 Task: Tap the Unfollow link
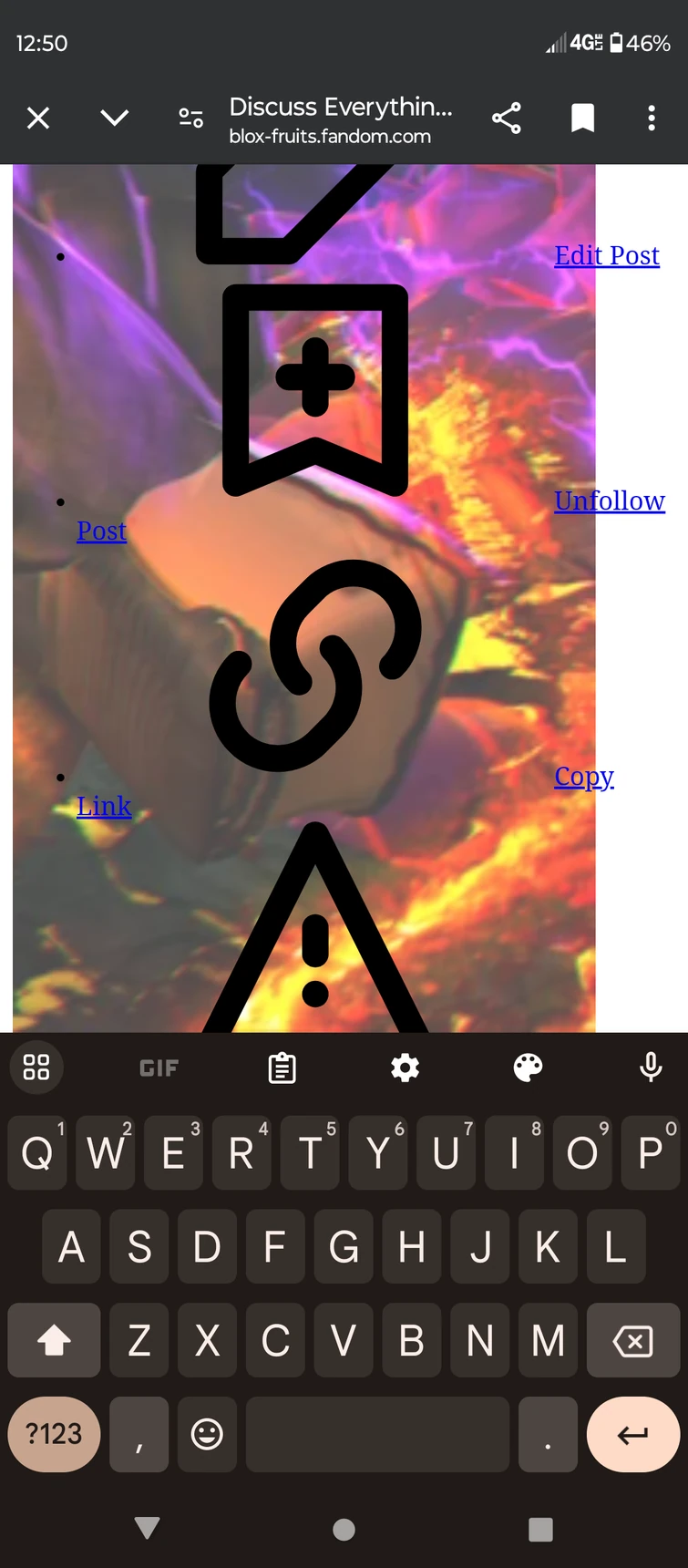pos(609,501)
